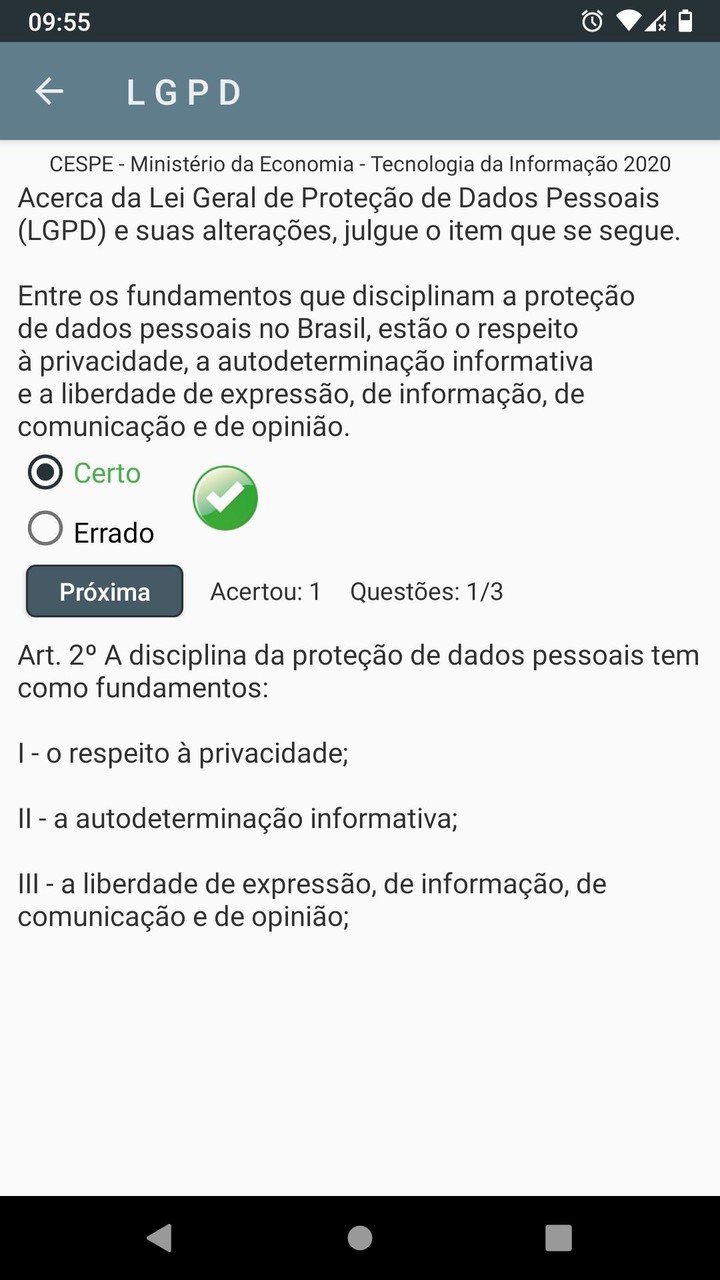Select the Certo answer option
The width and height of the screenshot is (720, 1280).
point(46,473)
